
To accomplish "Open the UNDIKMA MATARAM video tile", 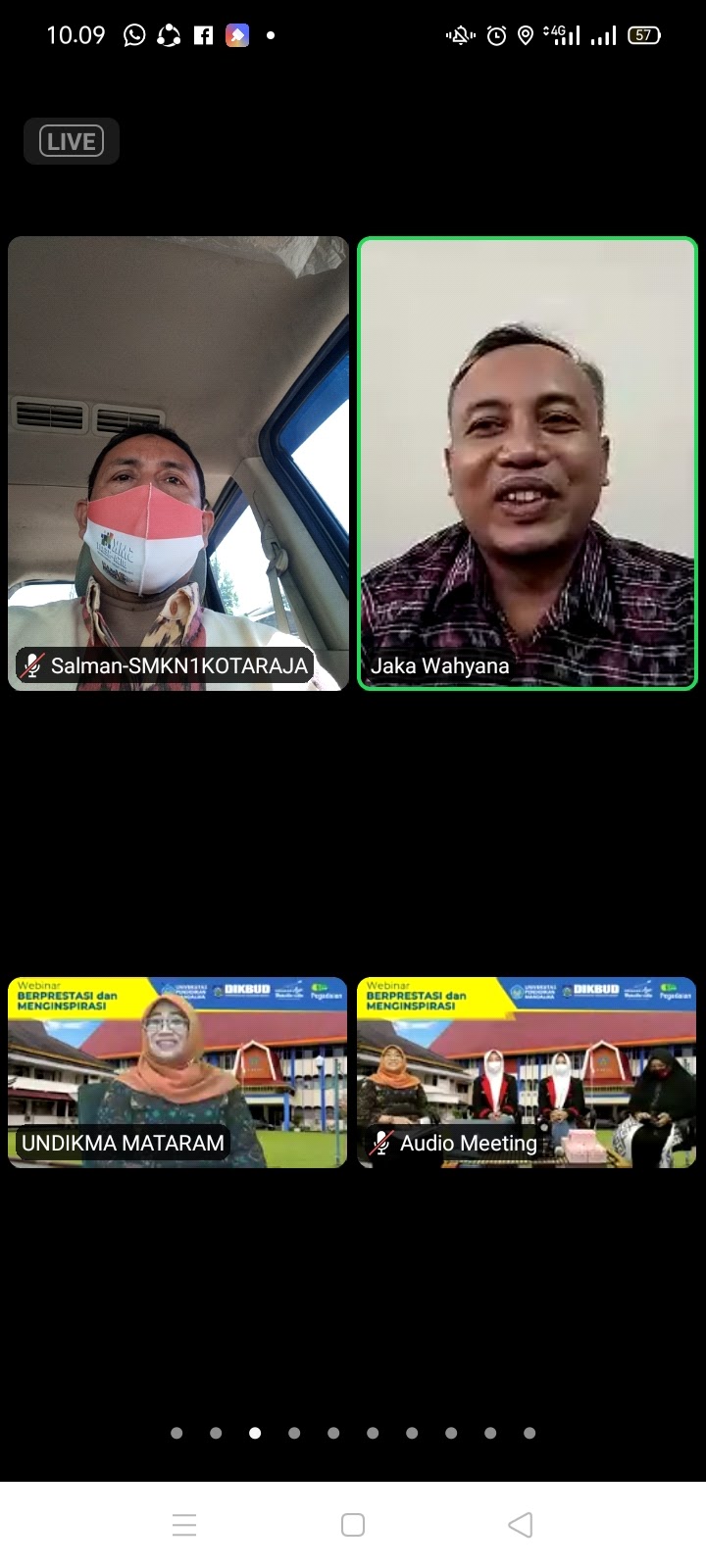I will (x=177, y=1072).
